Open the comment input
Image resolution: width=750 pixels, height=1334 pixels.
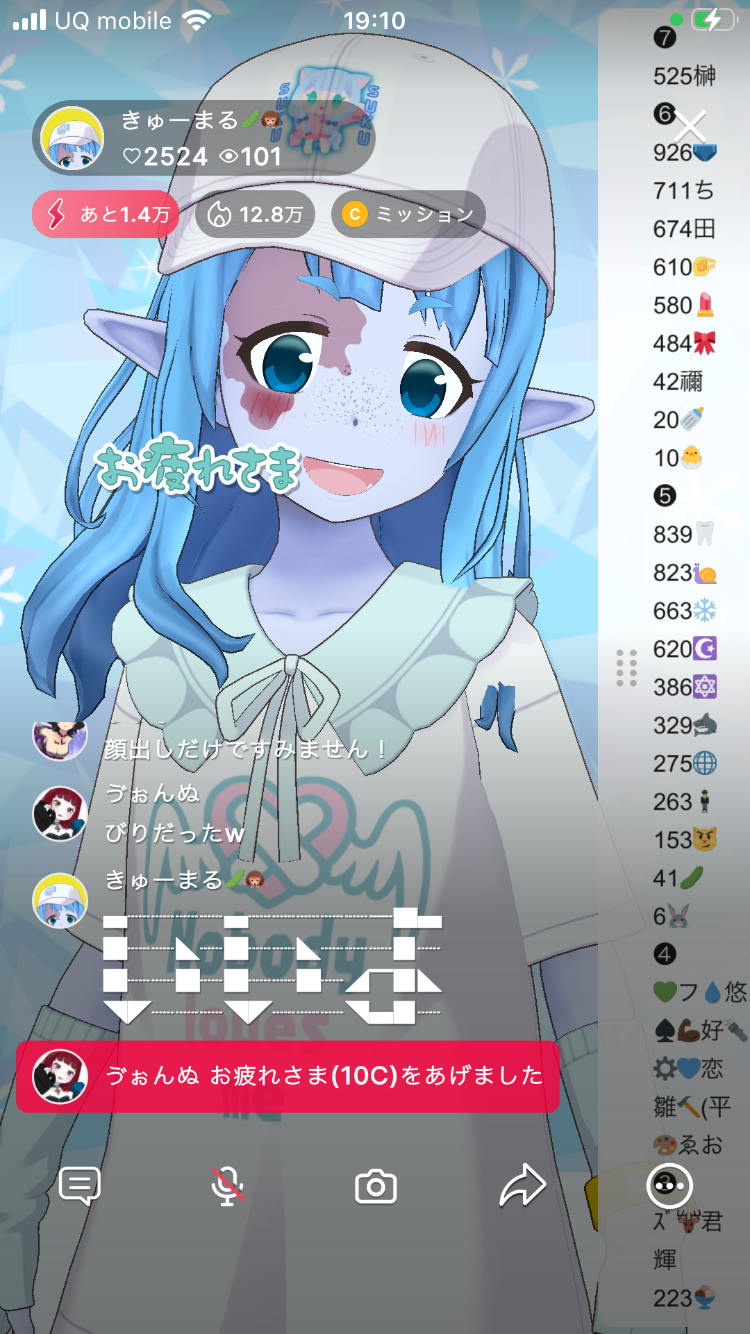pos(79,1186)
